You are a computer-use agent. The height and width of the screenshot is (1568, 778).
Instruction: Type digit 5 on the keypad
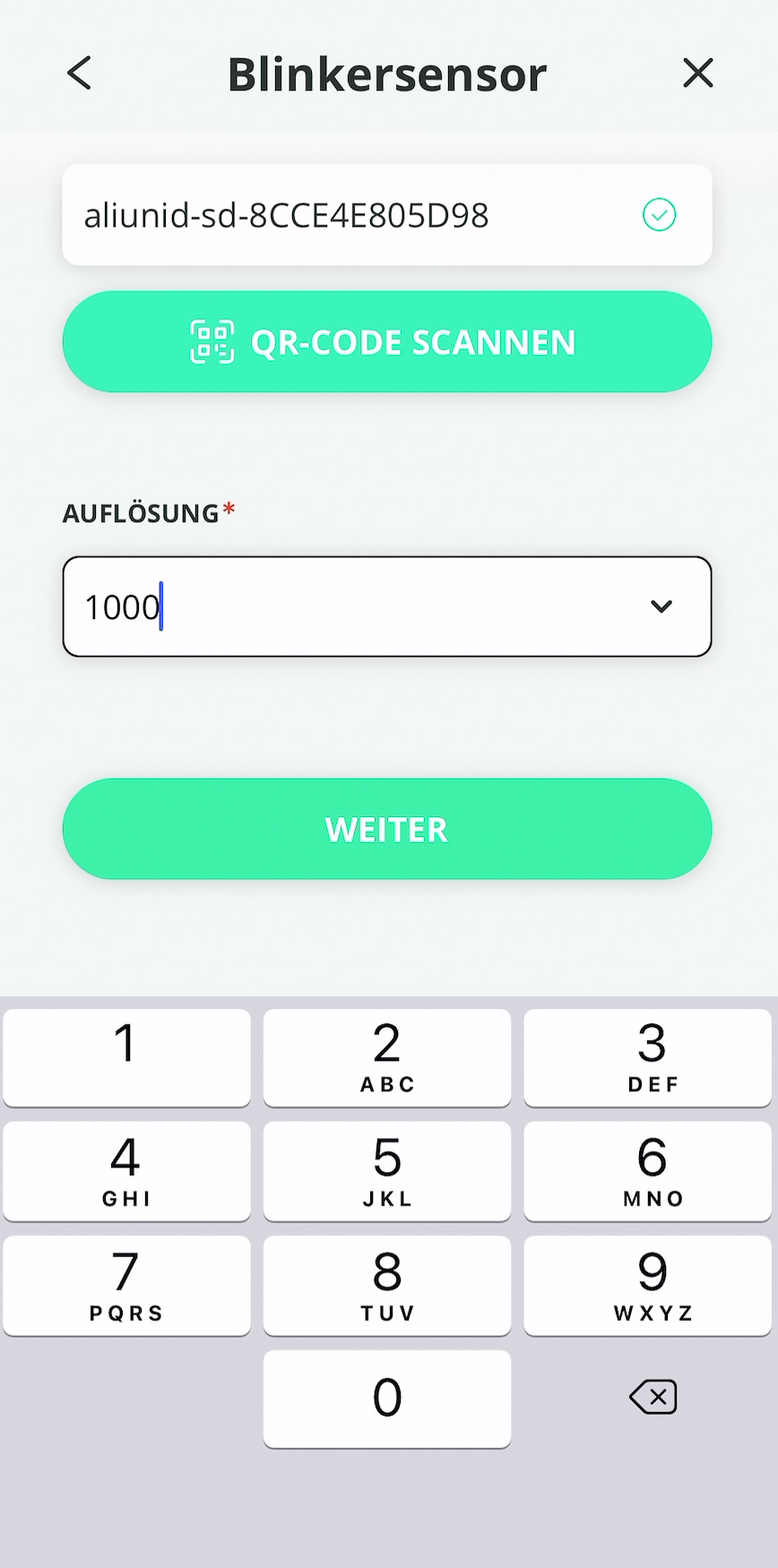pyautogui.click(x=387, y=1170)
